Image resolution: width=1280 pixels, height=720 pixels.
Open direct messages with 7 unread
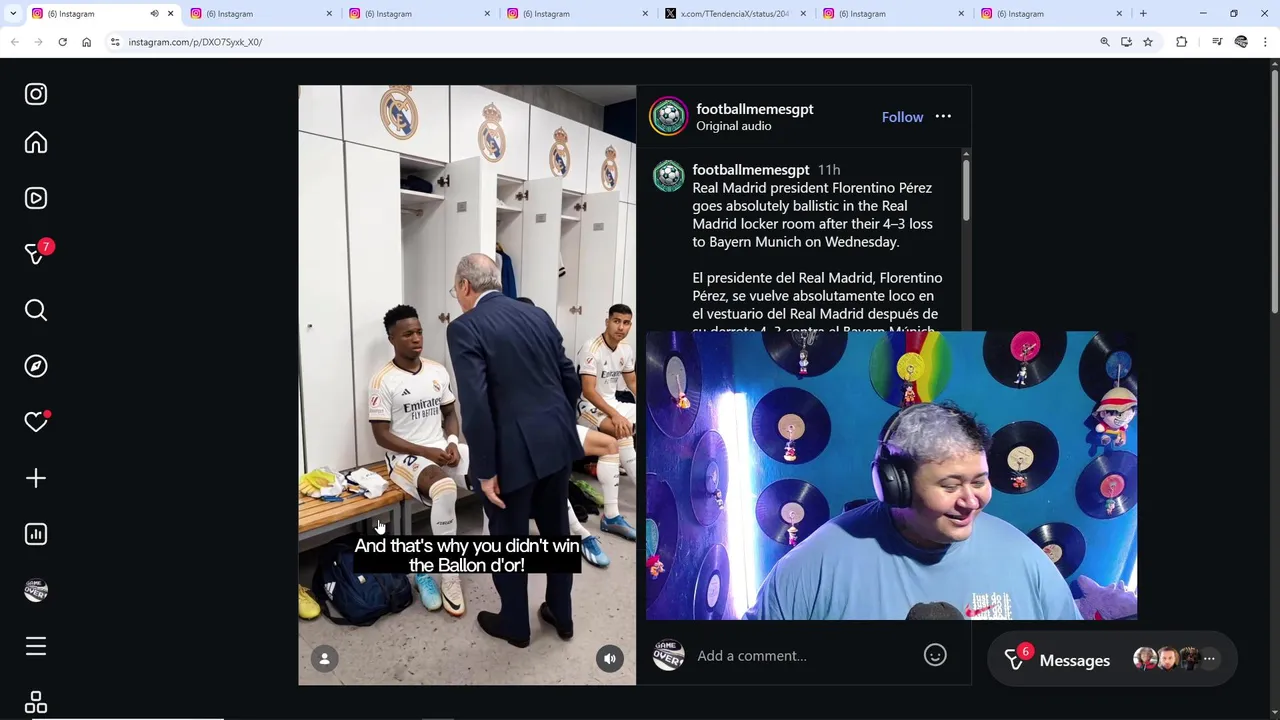[36, 254]
